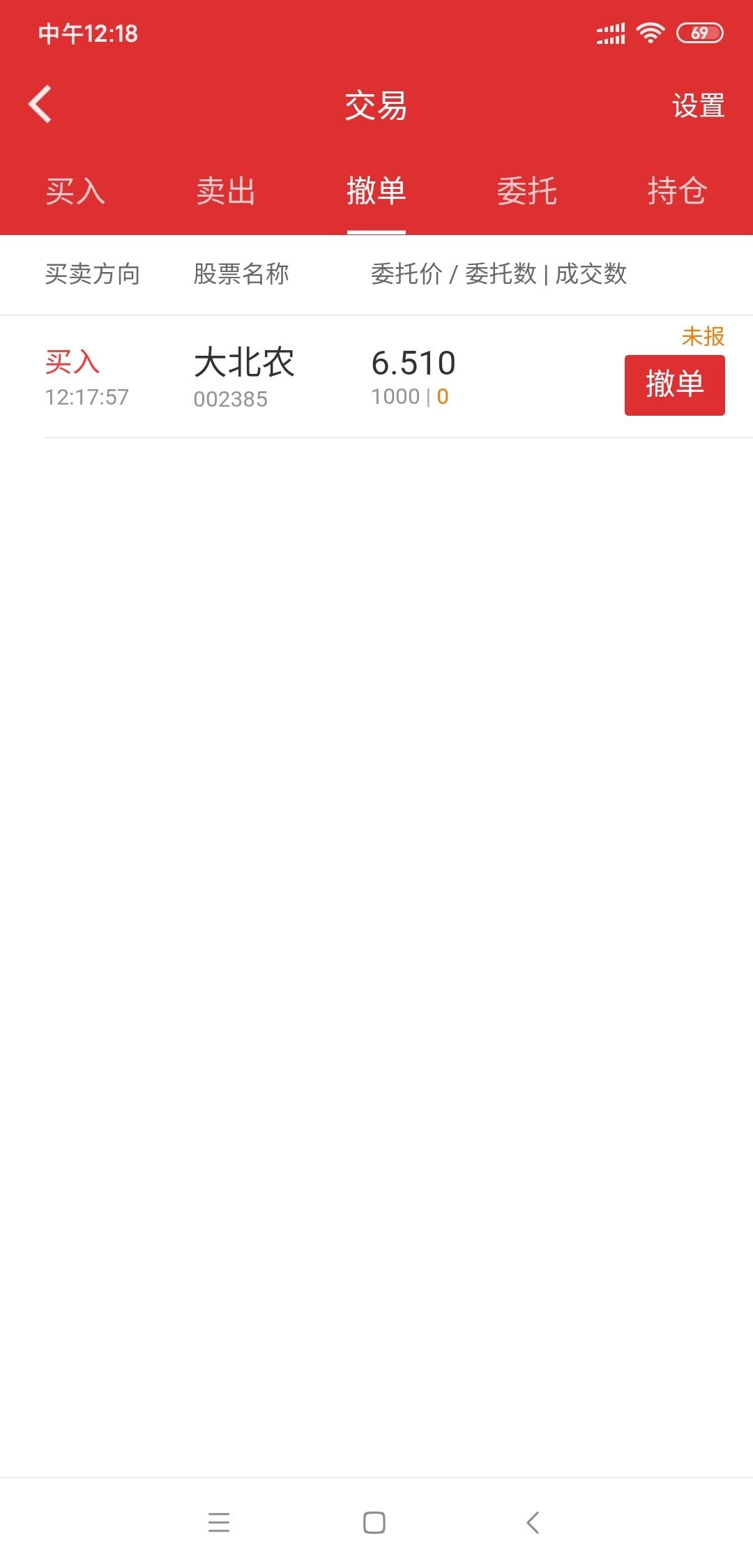Image resolution: width=753 pixels, height=1568 pixels.
Task: Go back using the header arrow
Action: tap(40, 105)
